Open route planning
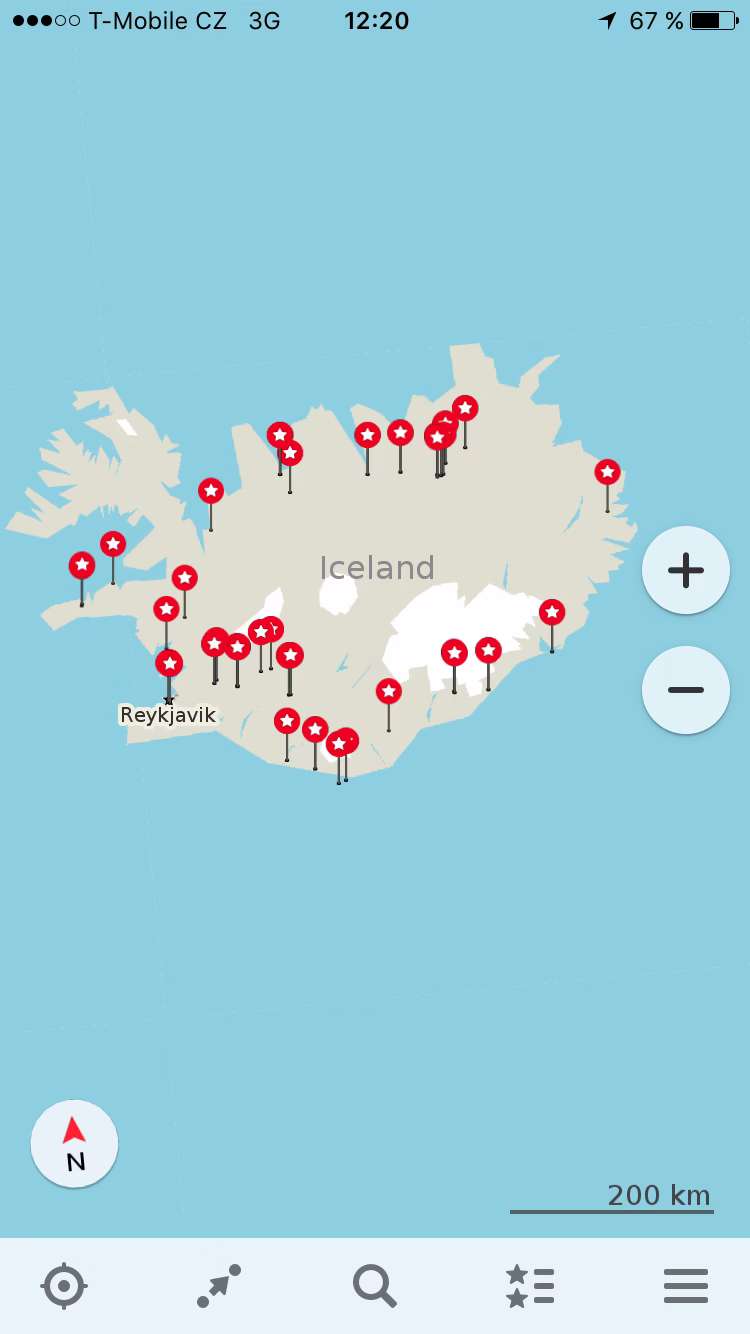 click(219, 1286)
